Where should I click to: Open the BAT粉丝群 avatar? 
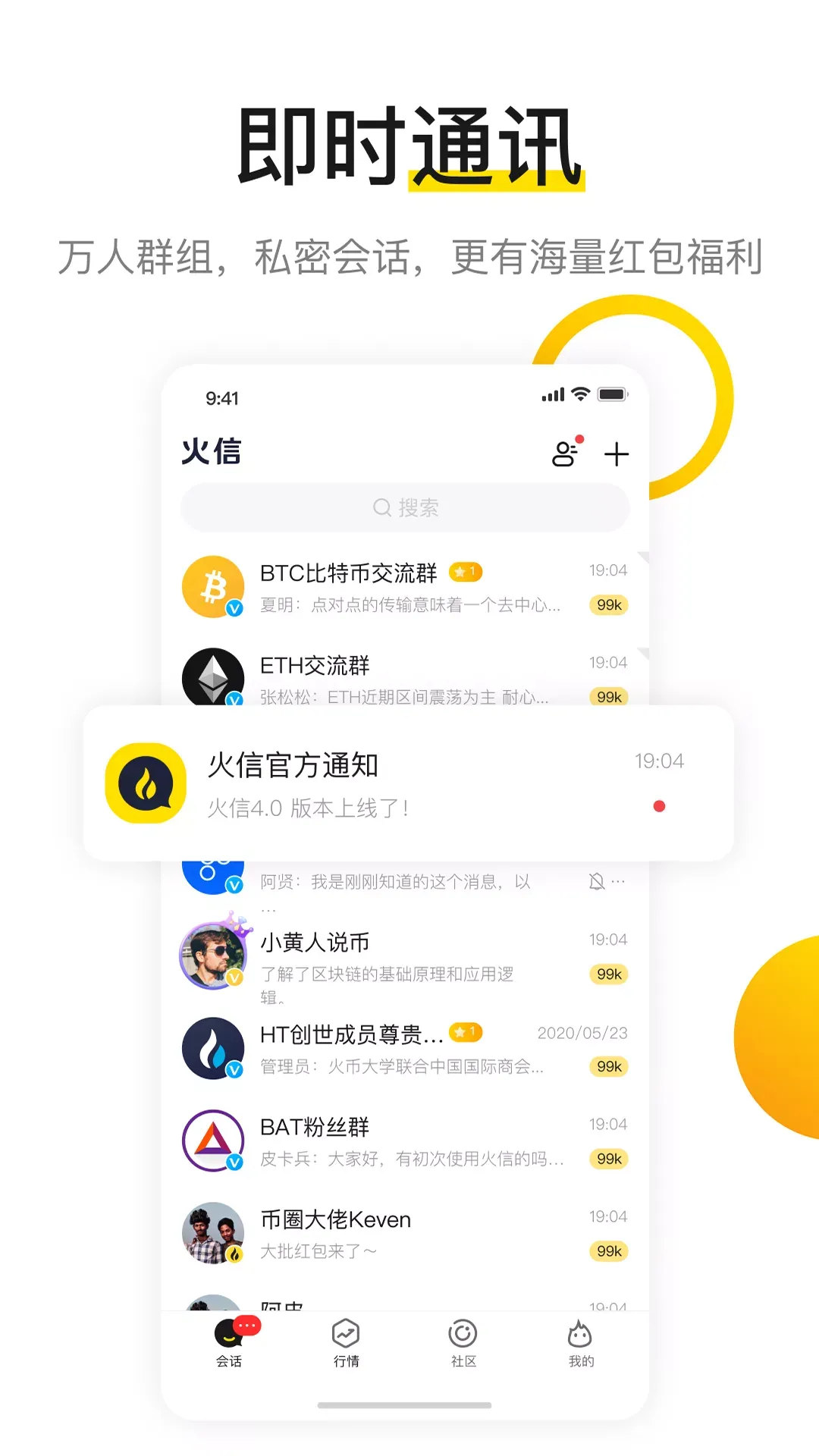(x=213, y=1141)
